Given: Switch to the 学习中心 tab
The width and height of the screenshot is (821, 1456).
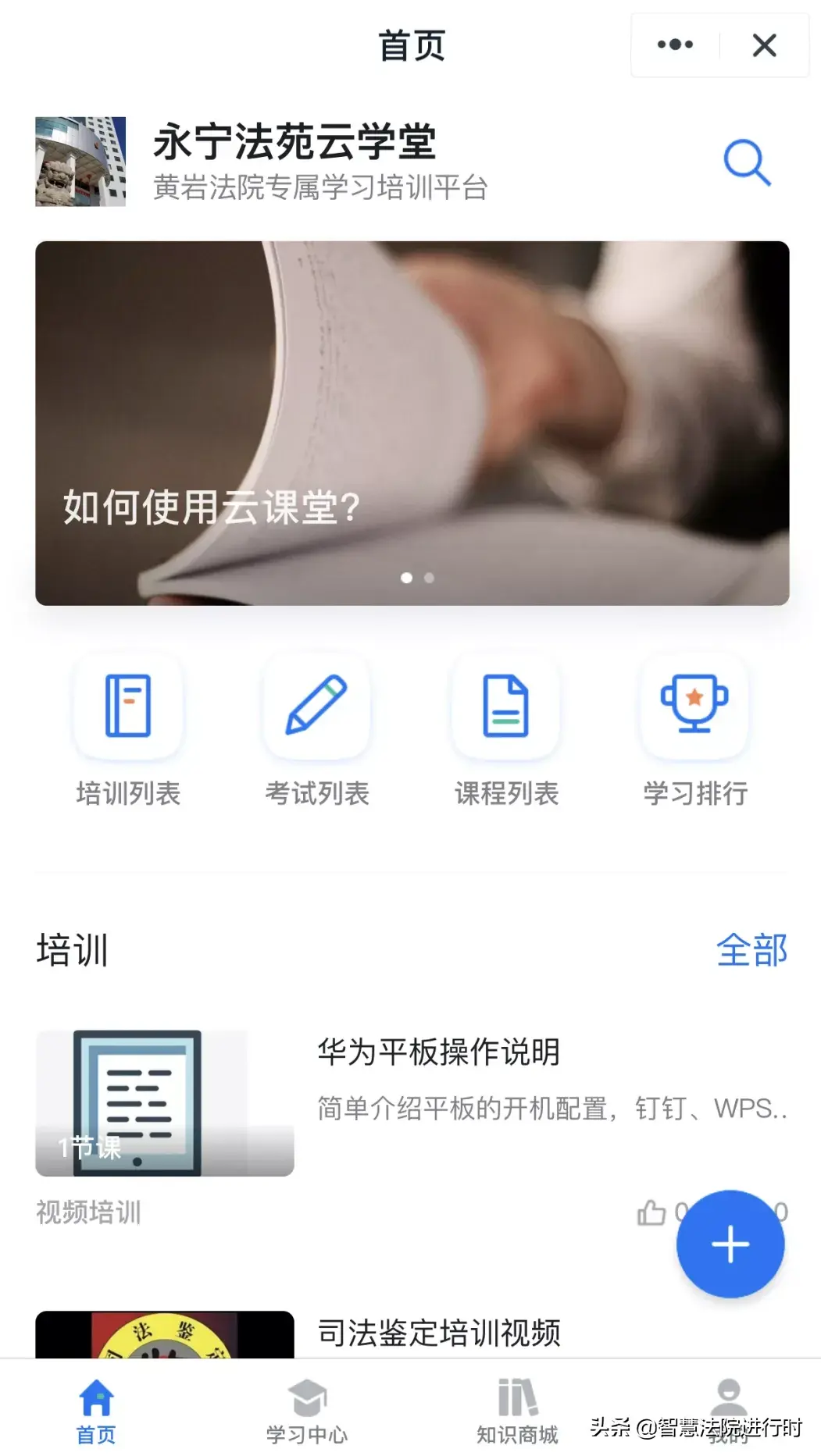Looking at the screenshot, I should [x=307, y=1411].
